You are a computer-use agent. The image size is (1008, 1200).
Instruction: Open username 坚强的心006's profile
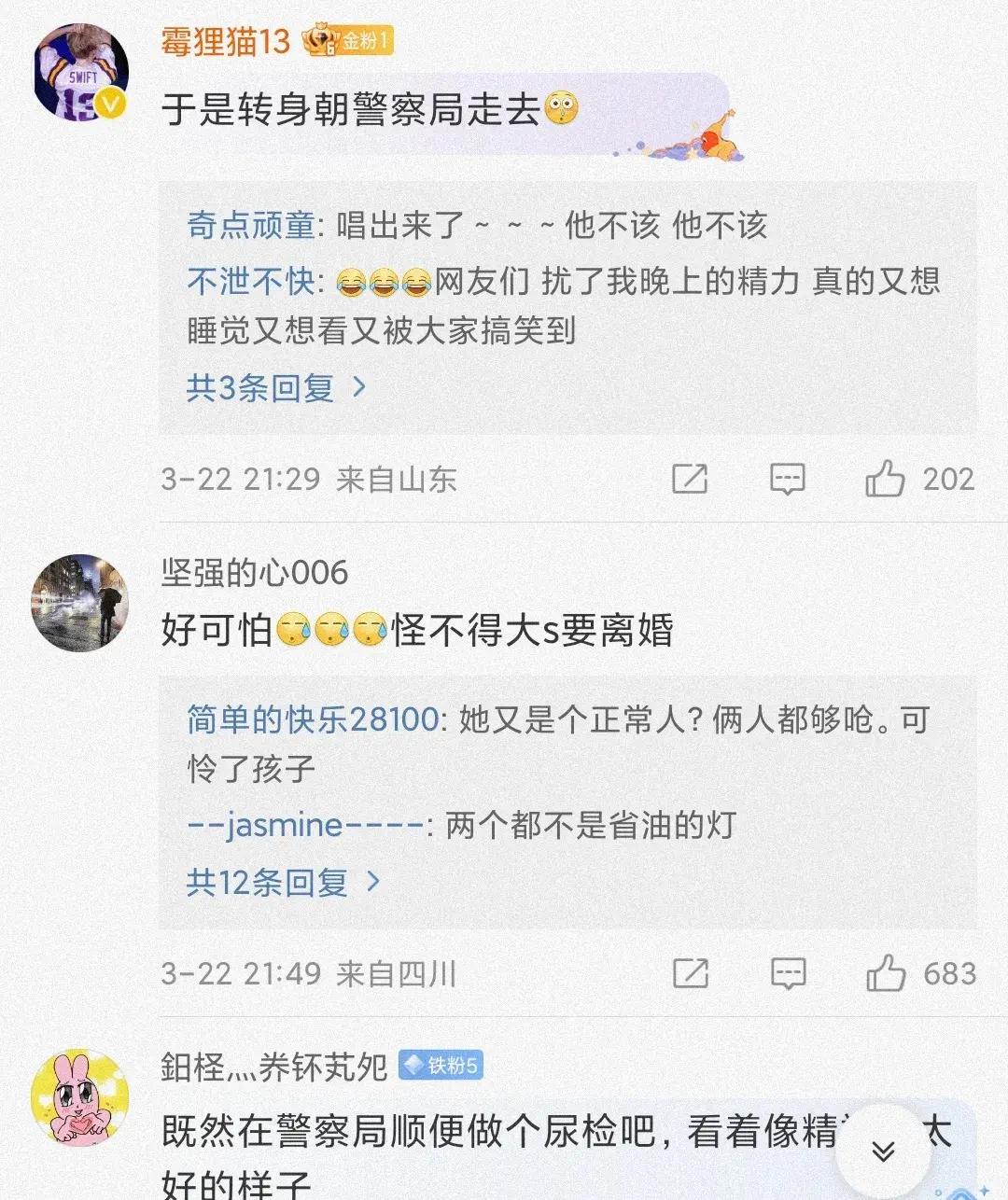click(255, 572)
